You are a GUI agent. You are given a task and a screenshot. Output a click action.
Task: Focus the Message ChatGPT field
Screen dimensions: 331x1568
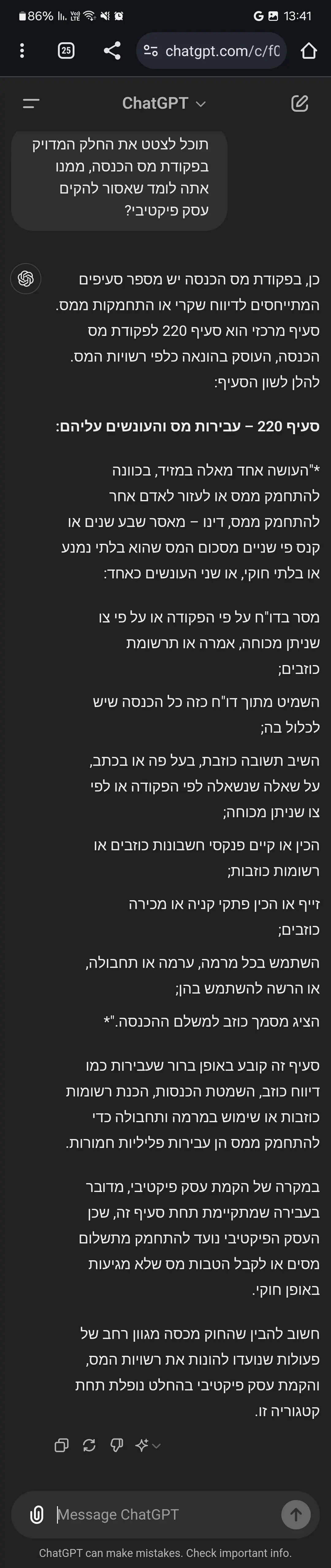coord(165,1514)
